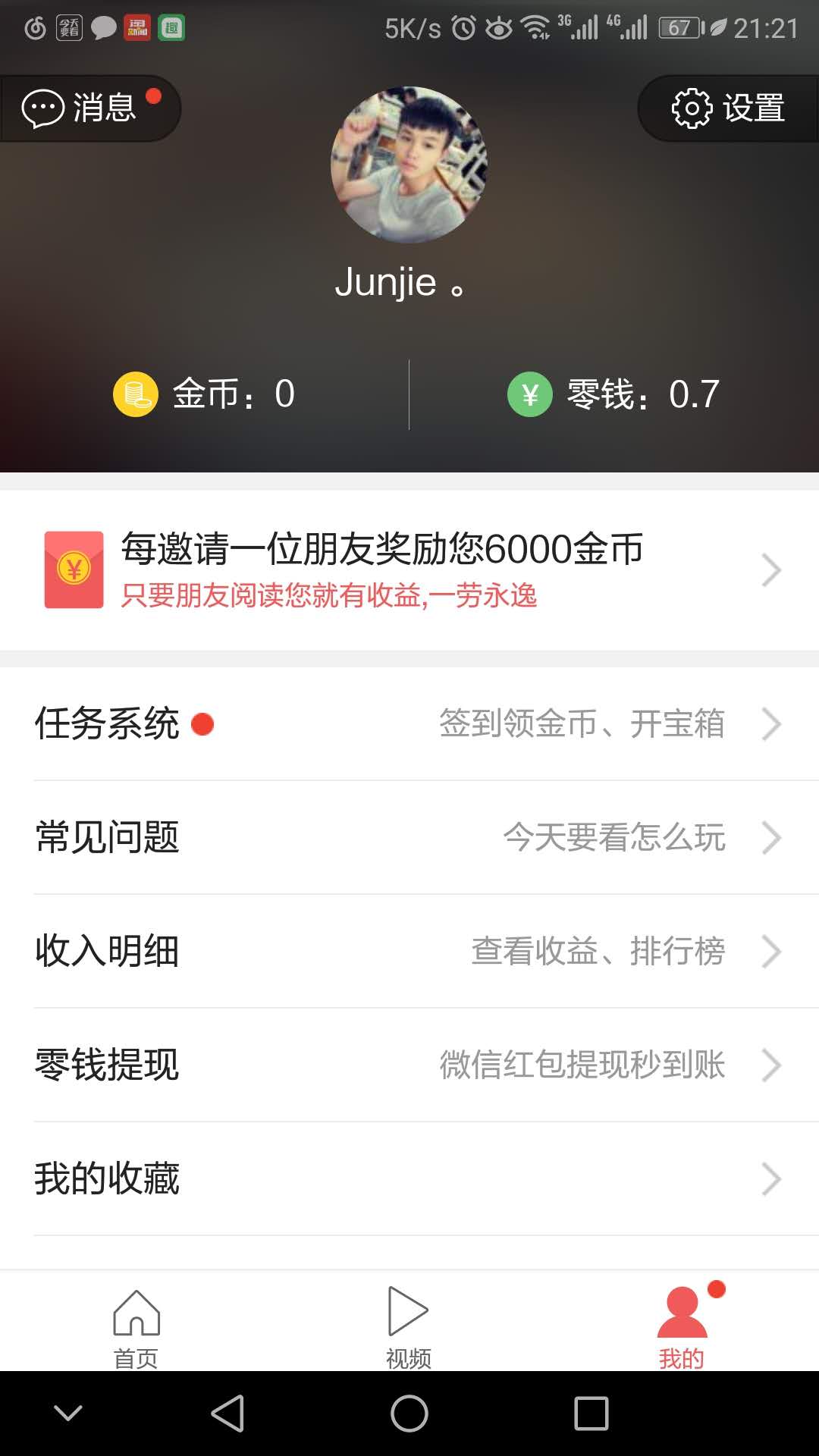The image size is (819, 1456).
Task: Go back with the system back button
Action: pyautogui.click(x=227, y=1414)
